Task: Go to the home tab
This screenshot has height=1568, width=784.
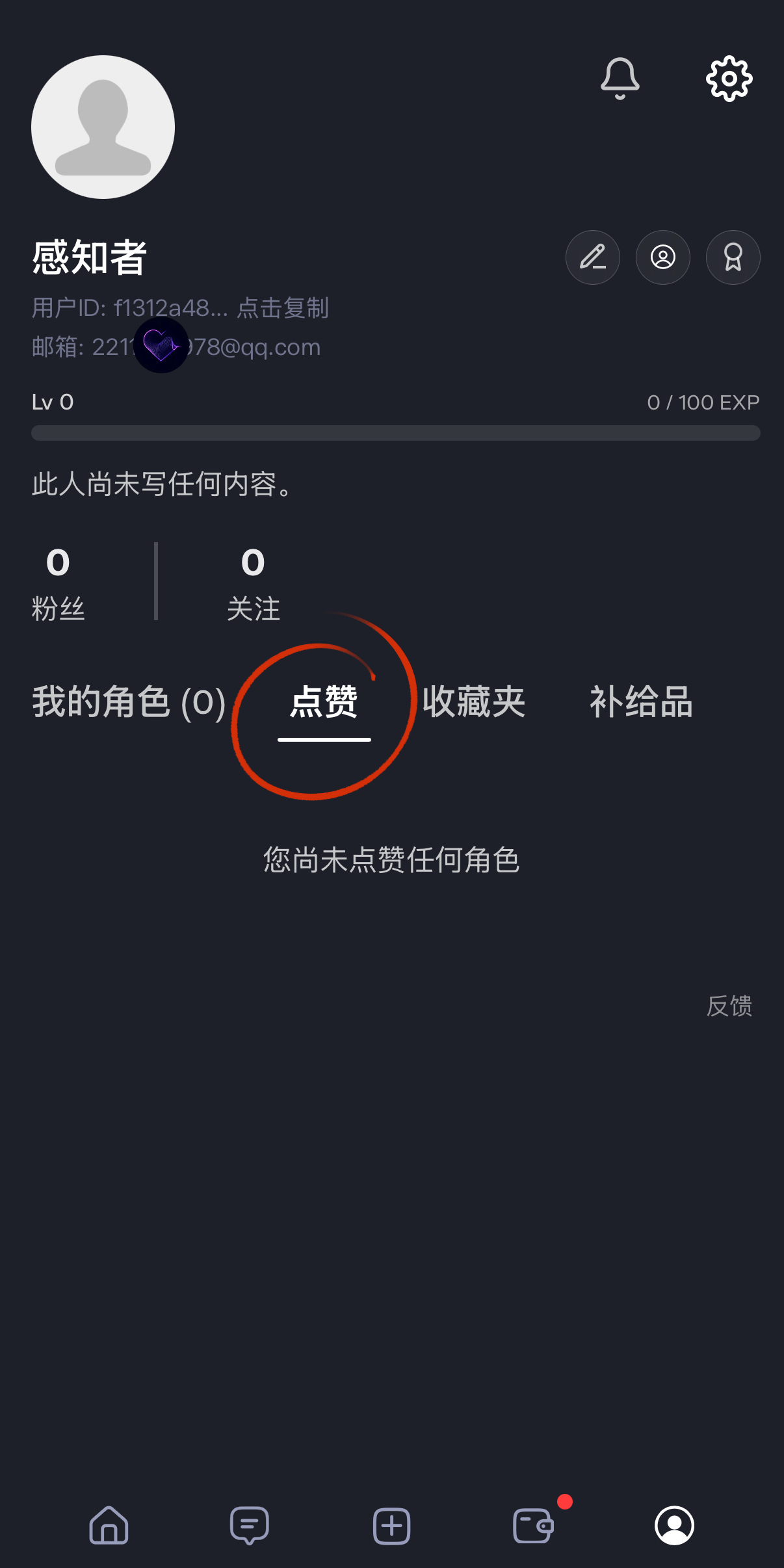Action: click(x=109, y=1525)
